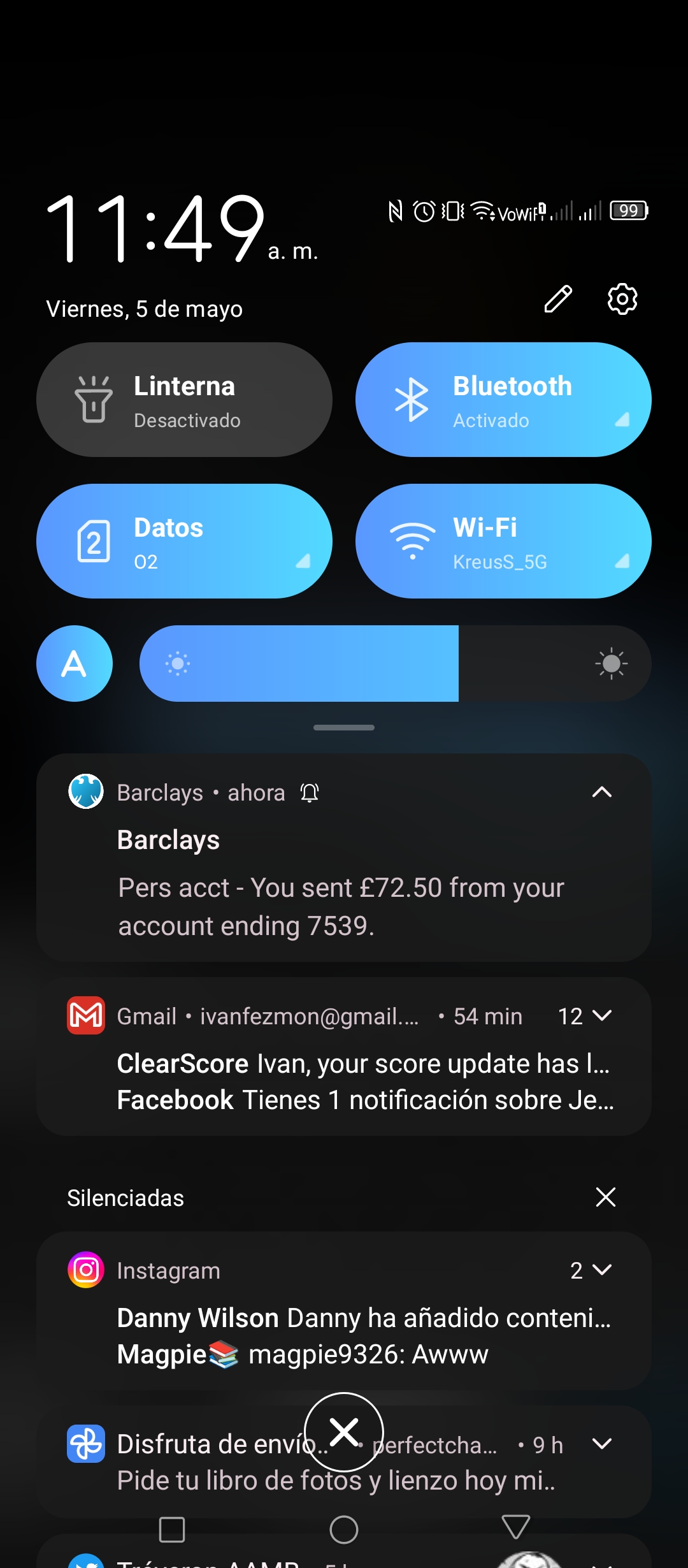Viewport: 688px width, 1568px height.
Task: Toggle automatic brightness with the A button
Action: pos(75,664)
